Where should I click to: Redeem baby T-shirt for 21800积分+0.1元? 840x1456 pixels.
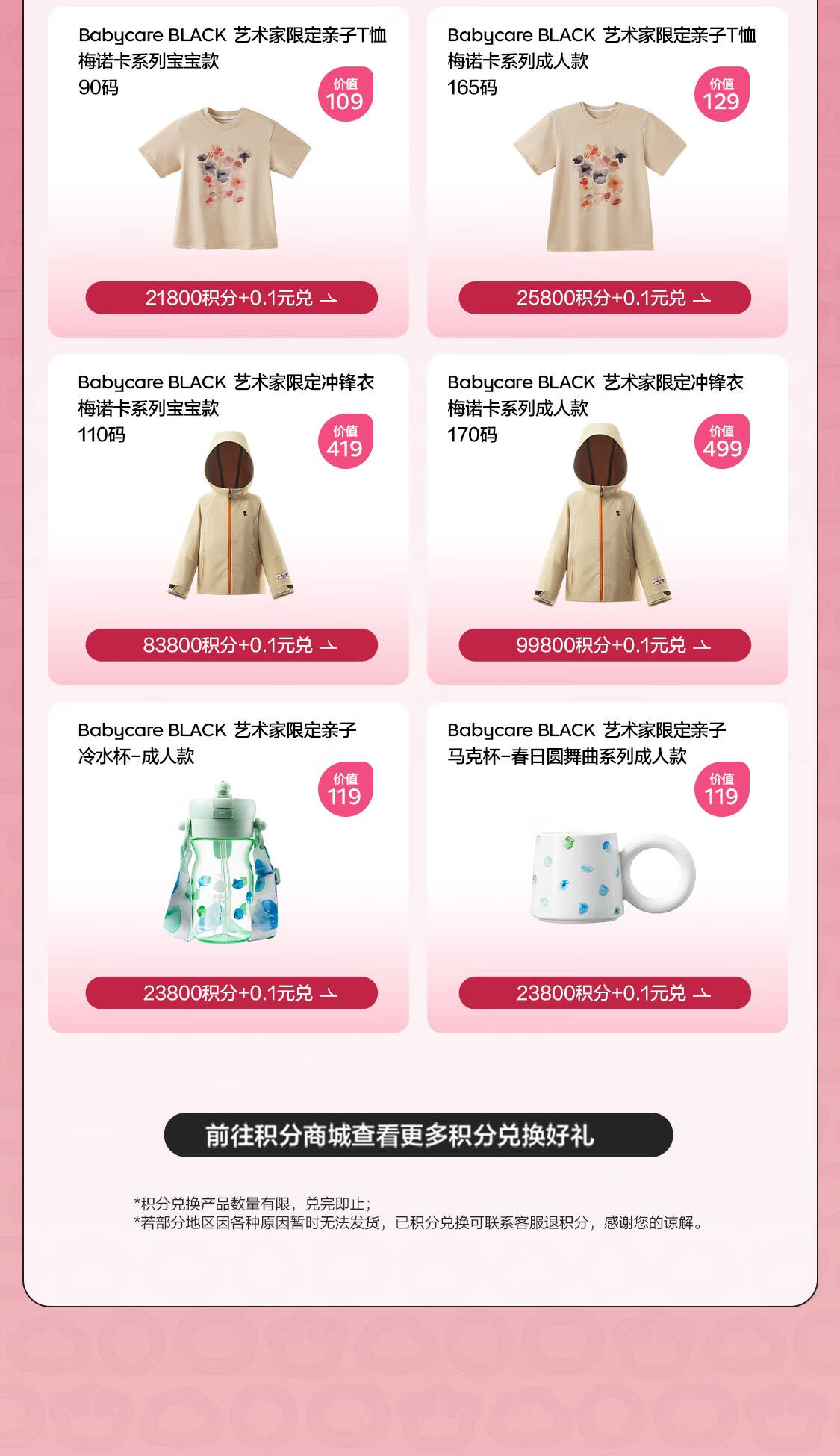pos(231,298)
